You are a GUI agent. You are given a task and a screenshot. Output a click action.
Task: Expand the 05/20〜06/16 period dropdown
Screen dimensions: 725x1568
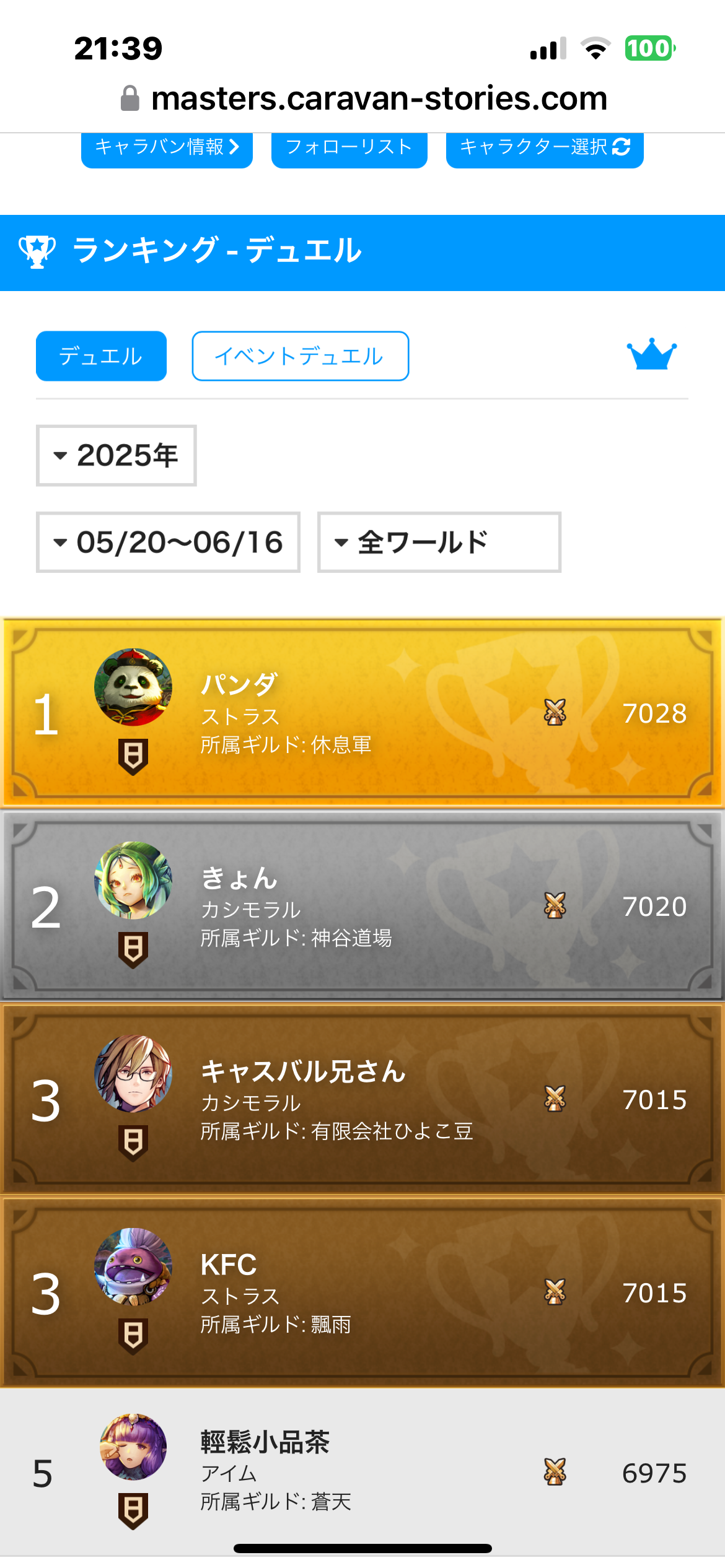pyautogui.click(x=168, y=542)
